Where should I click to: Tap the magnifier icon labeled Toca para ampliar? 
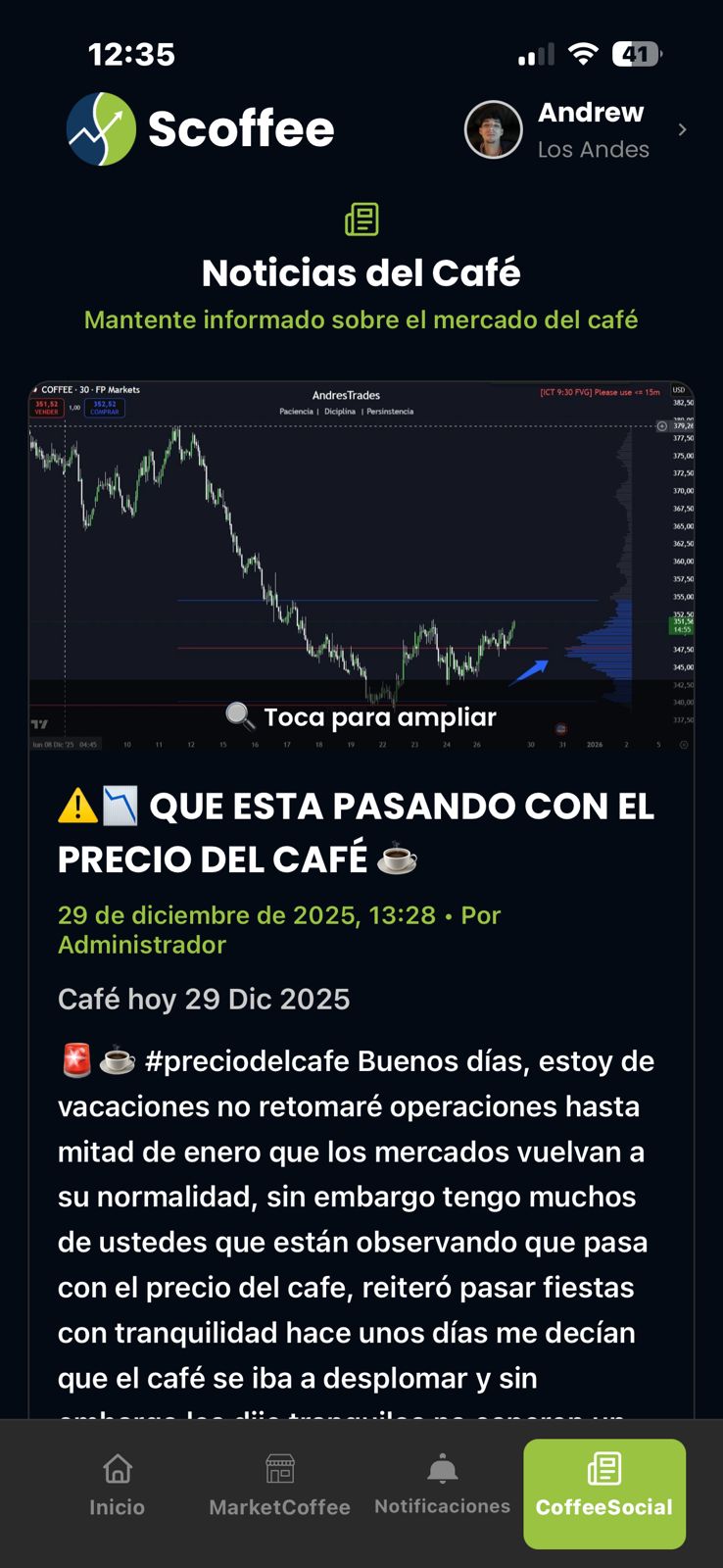click(238, 716)
